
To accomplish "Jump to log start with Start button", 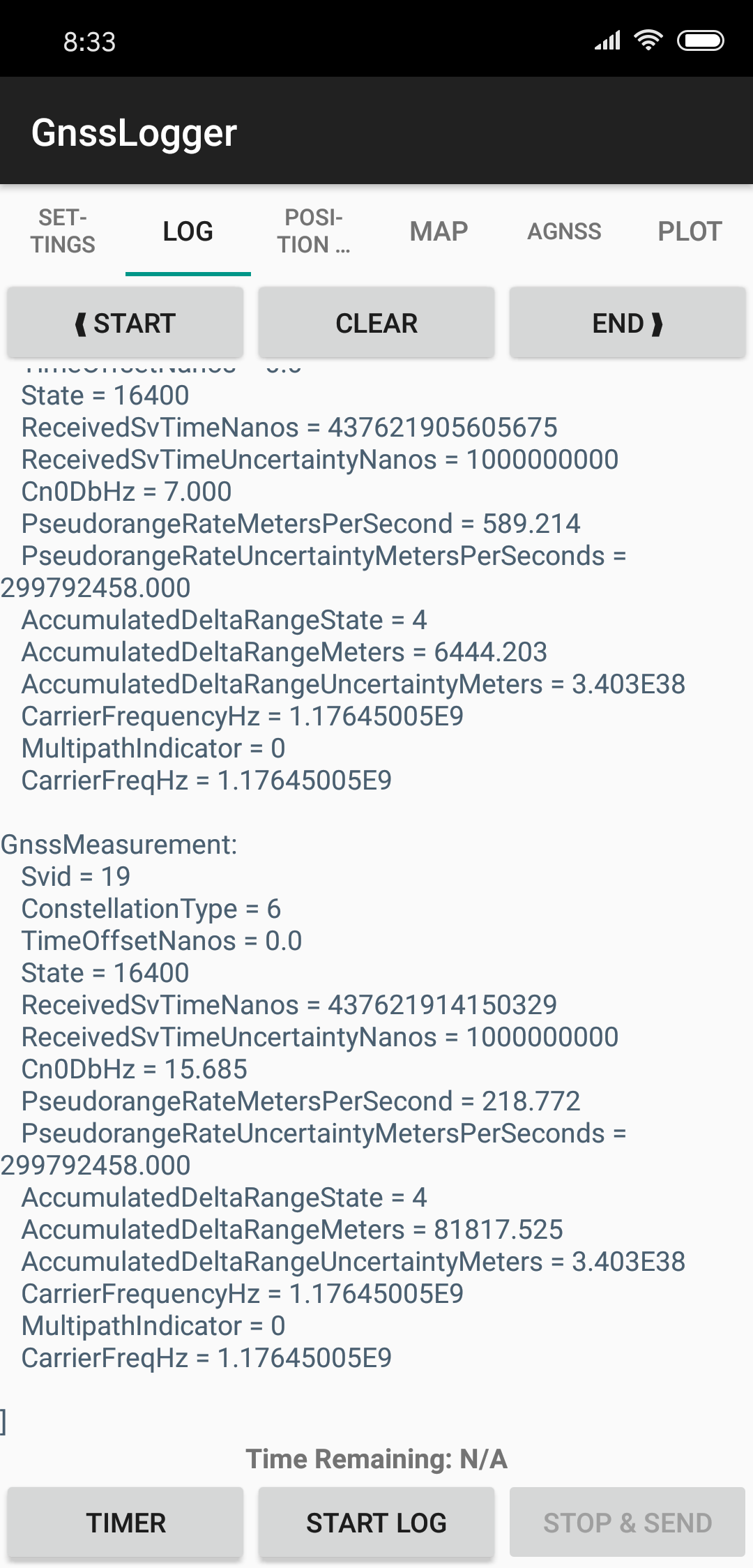I will (125, 323).
